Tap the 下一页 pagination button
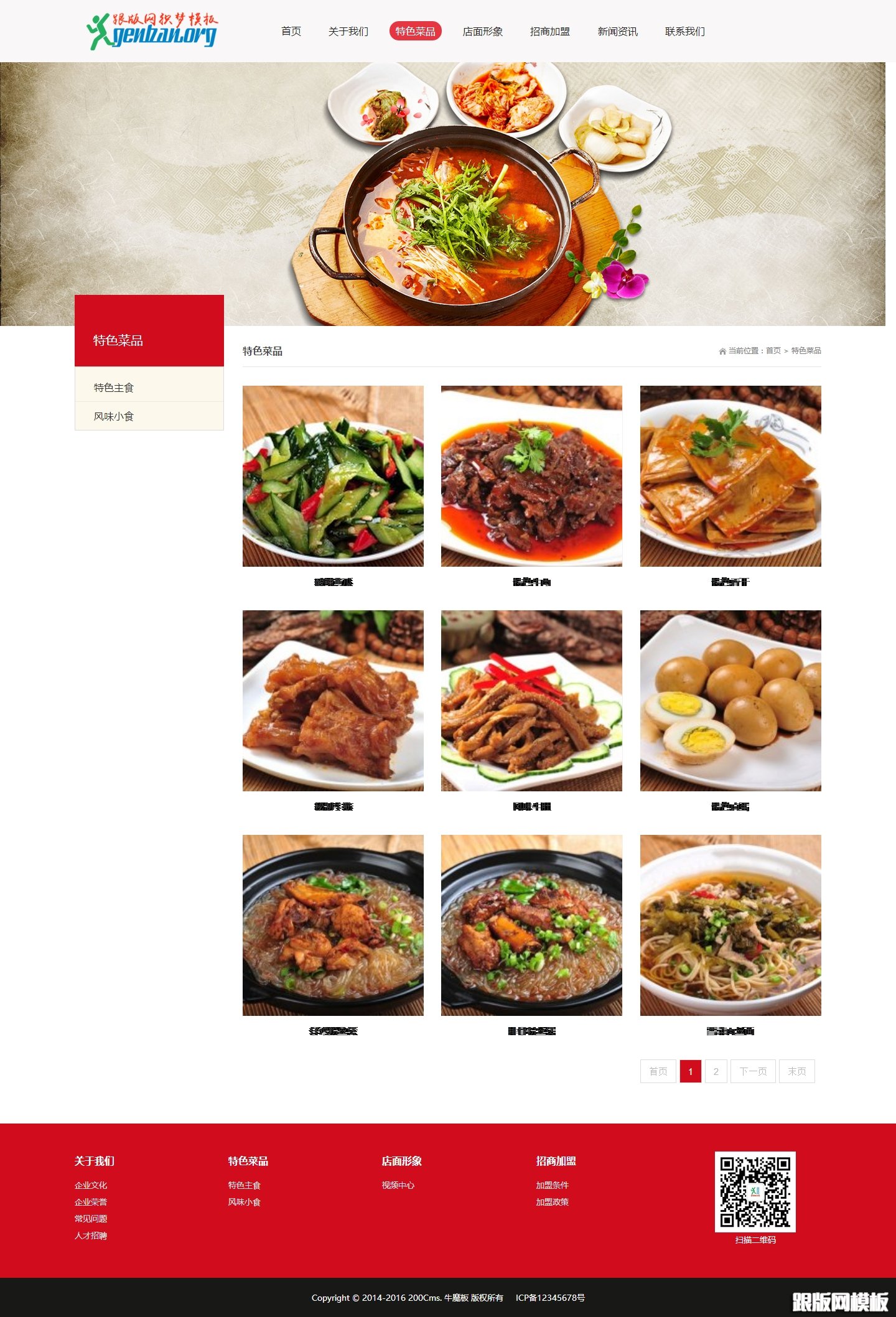 pos(753,1071)
